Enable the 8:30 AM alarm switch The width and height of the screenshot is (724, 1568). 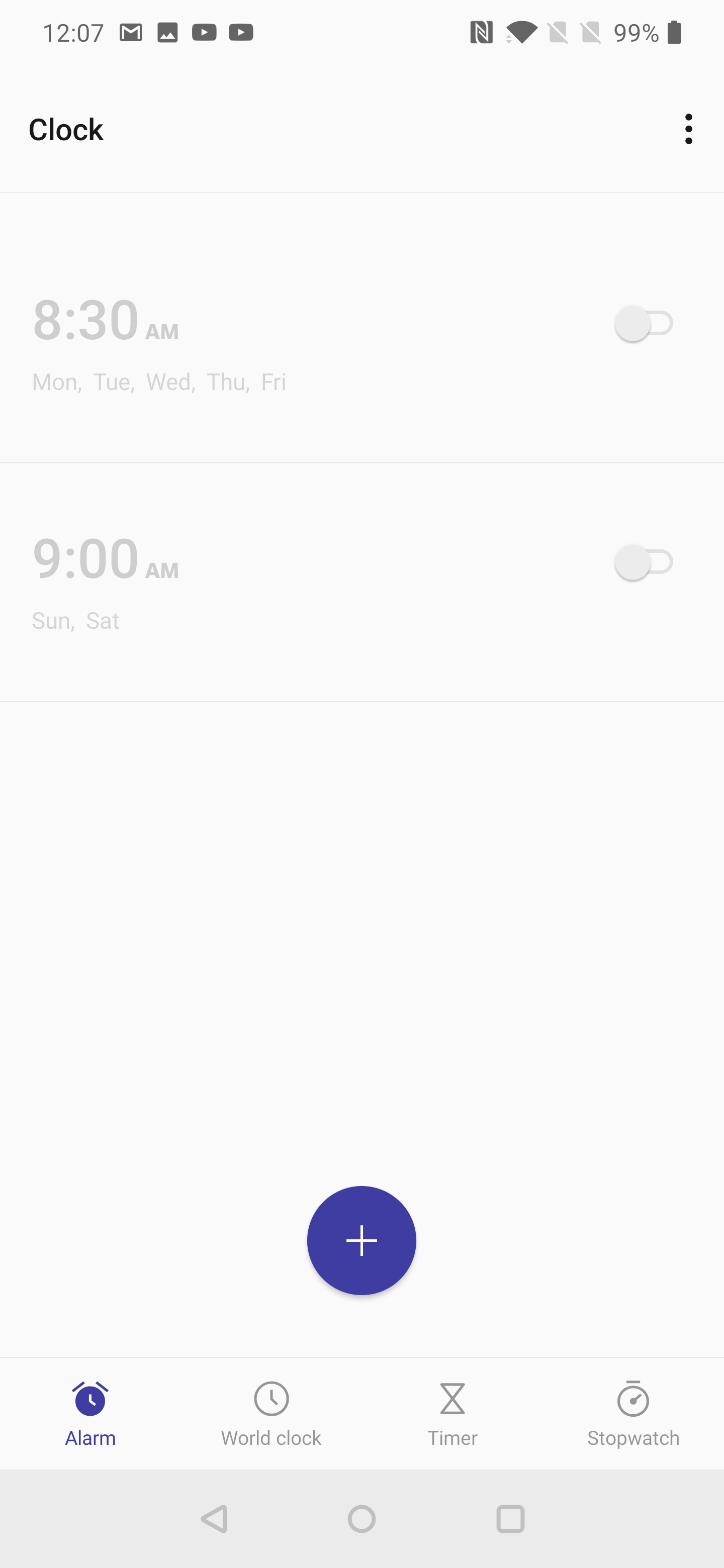click(x=644, y=323)
